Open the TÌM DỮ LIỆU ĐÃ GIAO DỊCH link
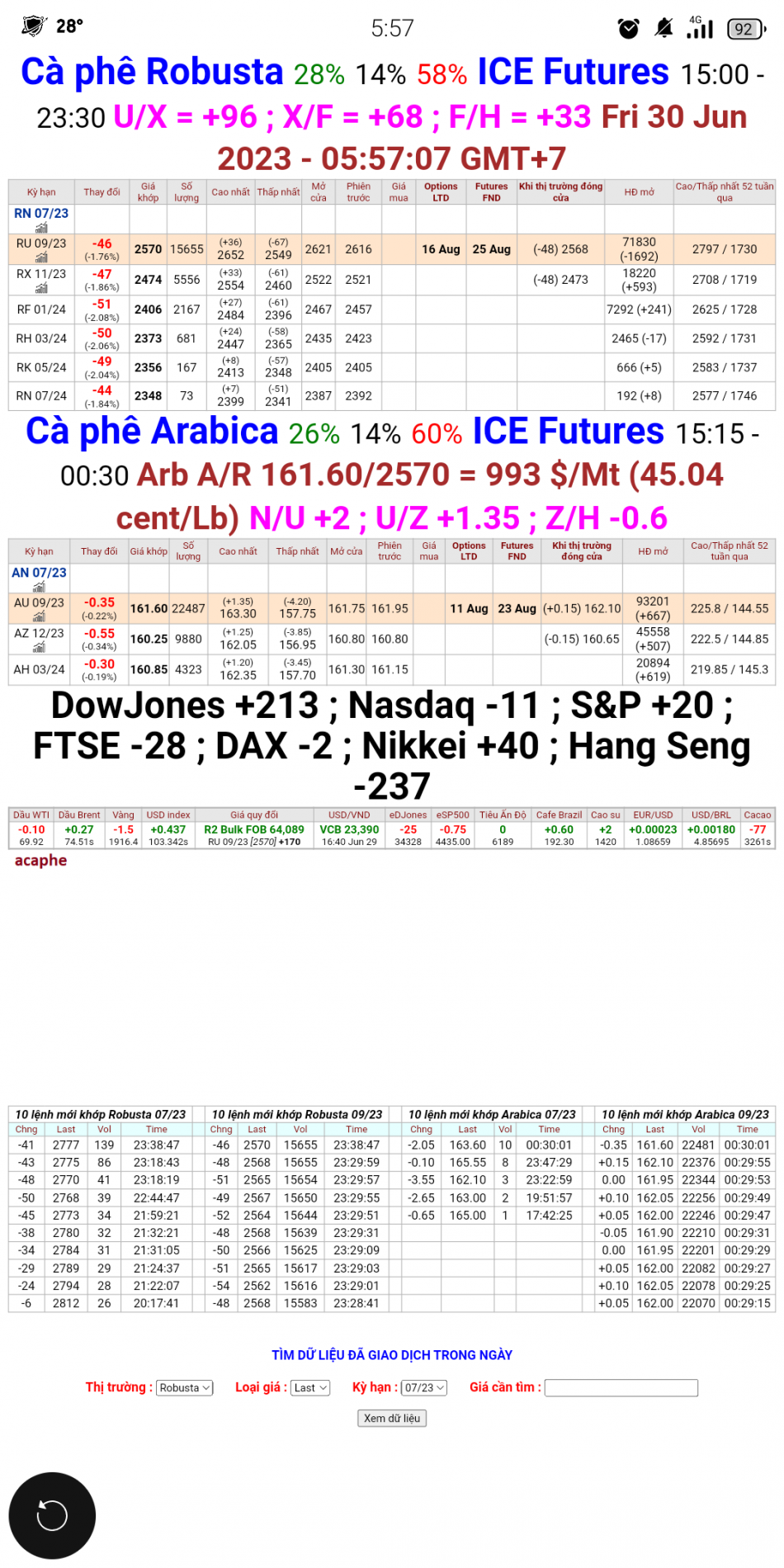 (x=392, y=1354)
